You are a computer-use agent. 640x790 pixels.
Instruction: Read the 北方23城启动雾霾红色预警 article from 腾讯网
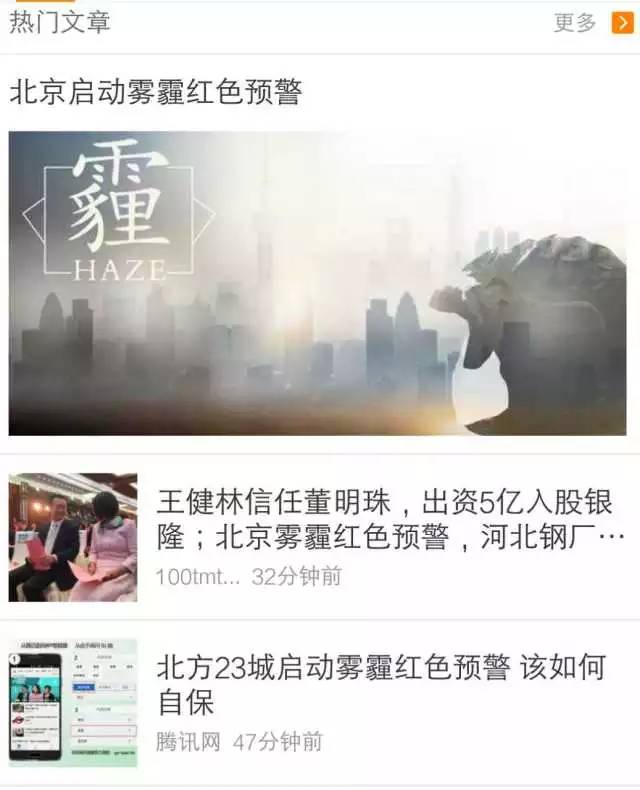click(384, 685)
